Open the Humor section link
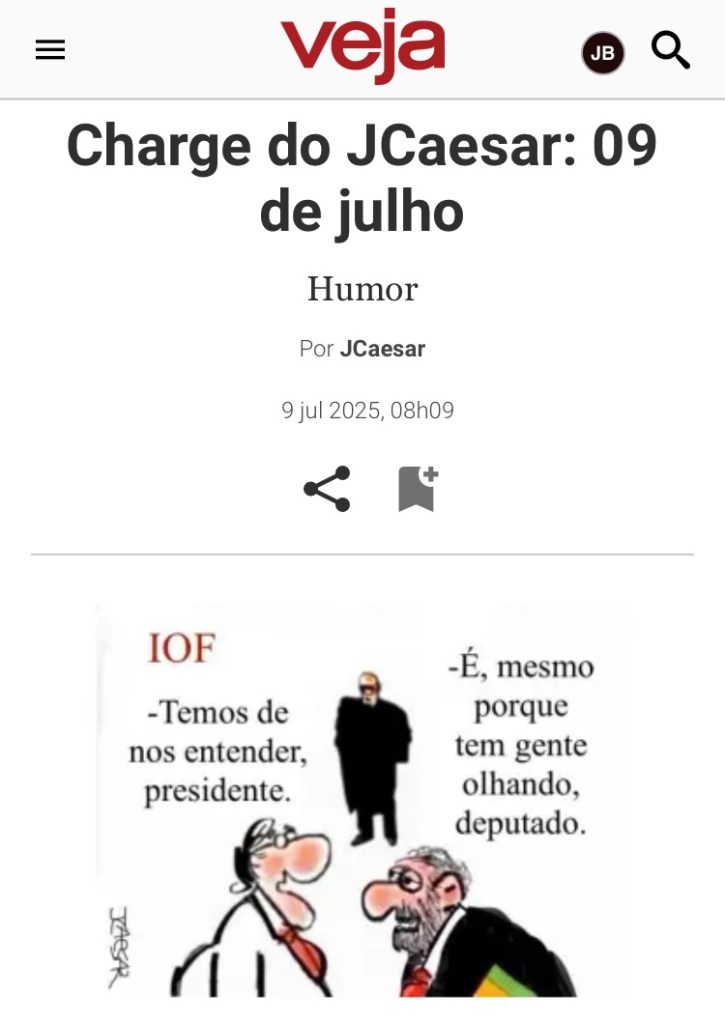Viewport: 725px width, 1024px height. (362, 289)
